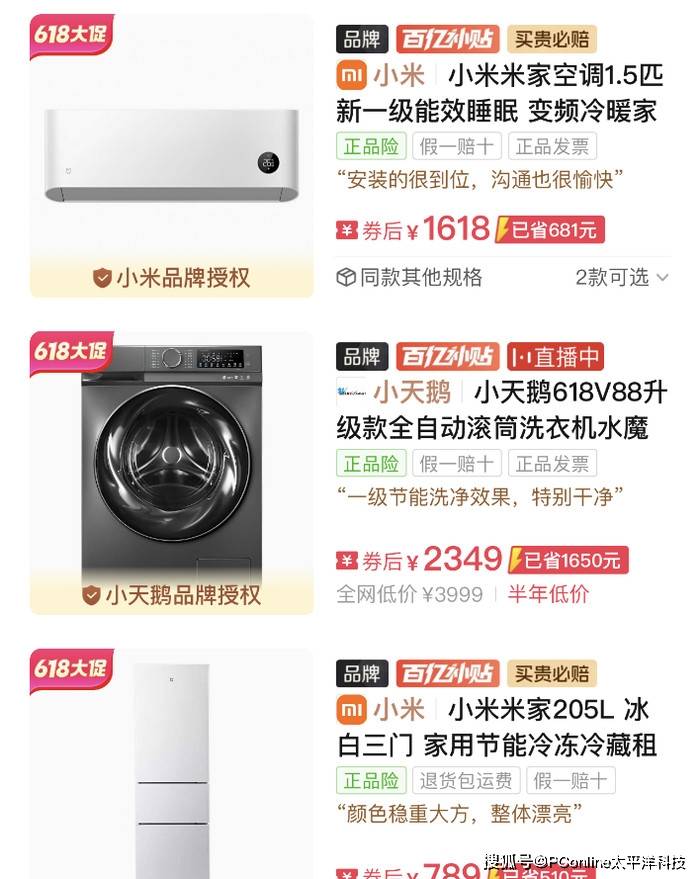Image resolution: width=700 pixels, height=879 pixels.
Task: Tap the Xiaomi air conditioner product image
Action: tap(172, 150)
